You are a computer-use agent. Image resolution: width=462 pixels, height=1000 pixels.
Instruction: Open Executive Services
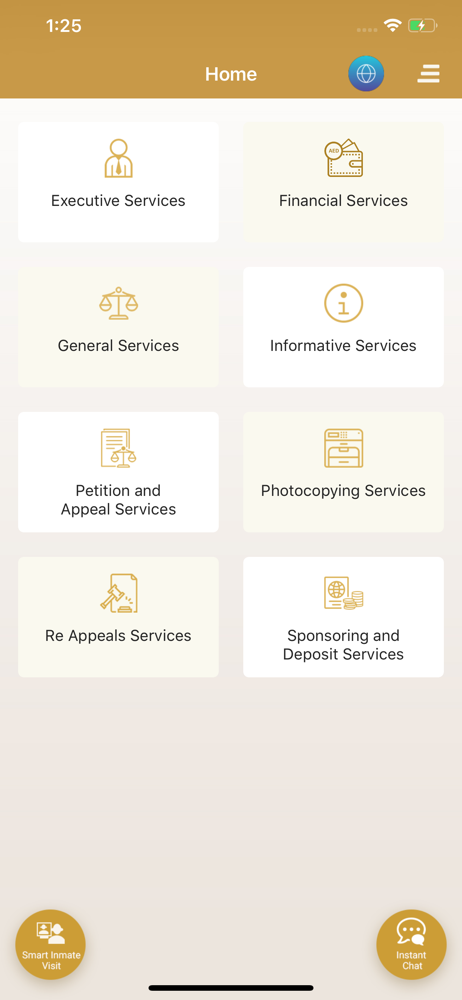(x=118, y=182)
